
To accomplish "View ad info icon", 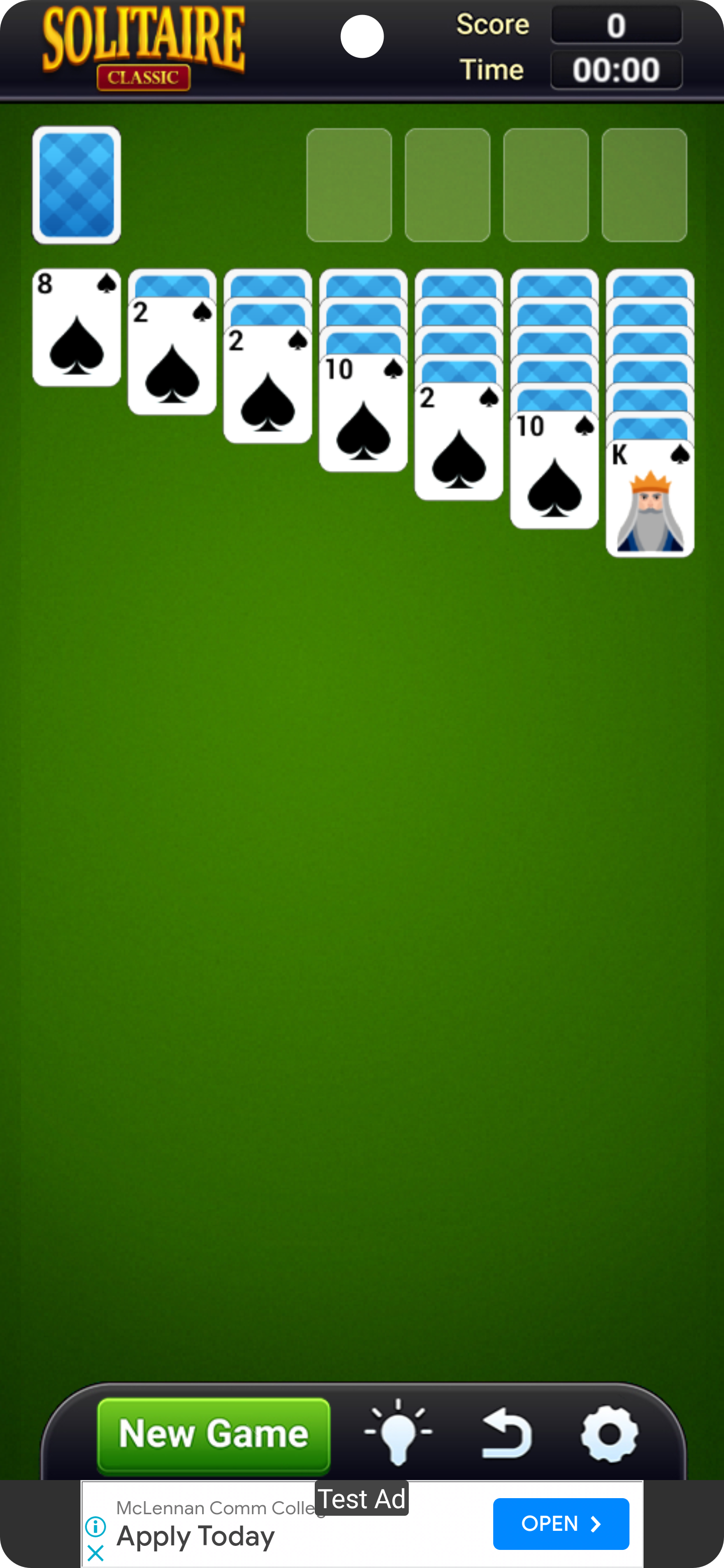I will click(x=96, y=1526).
